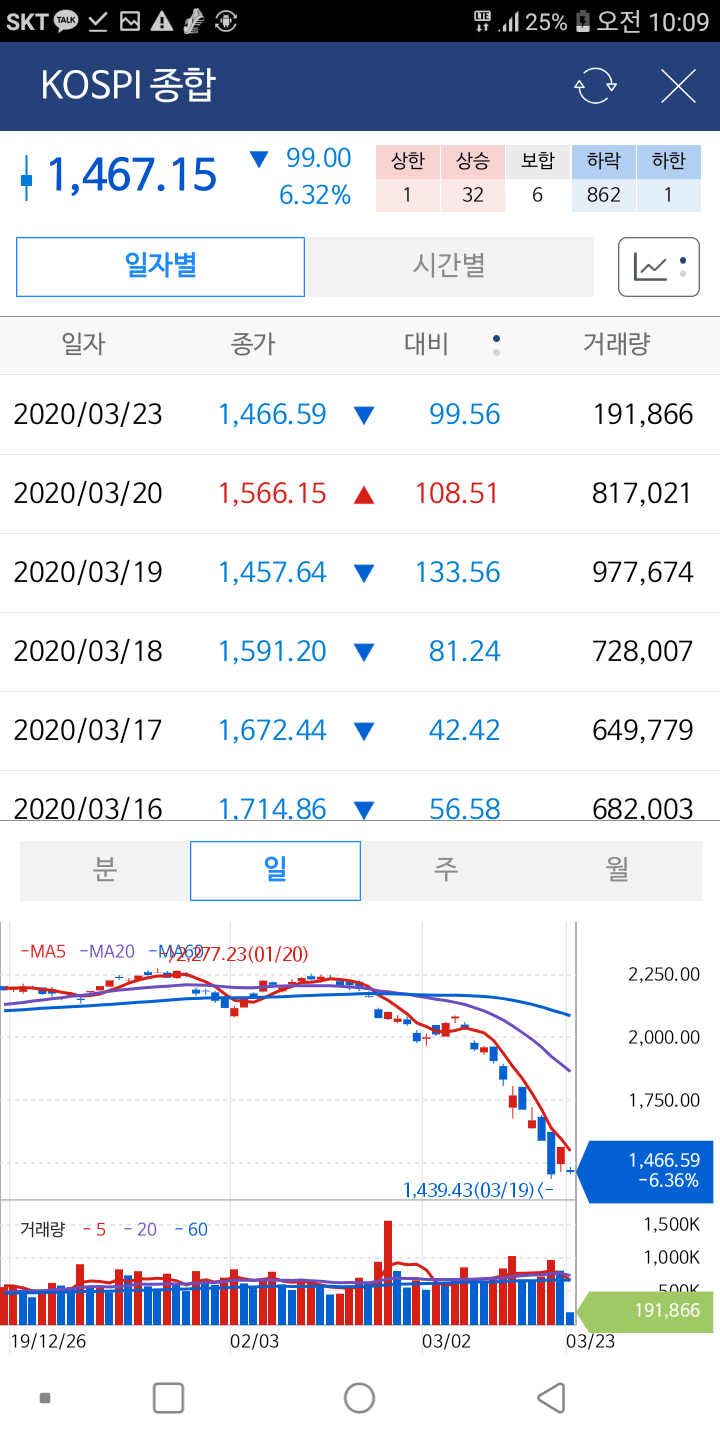Close the KOSPI 종합 screen
Viewport: 720px width, 1440px height.
click(x=678, y=86)
